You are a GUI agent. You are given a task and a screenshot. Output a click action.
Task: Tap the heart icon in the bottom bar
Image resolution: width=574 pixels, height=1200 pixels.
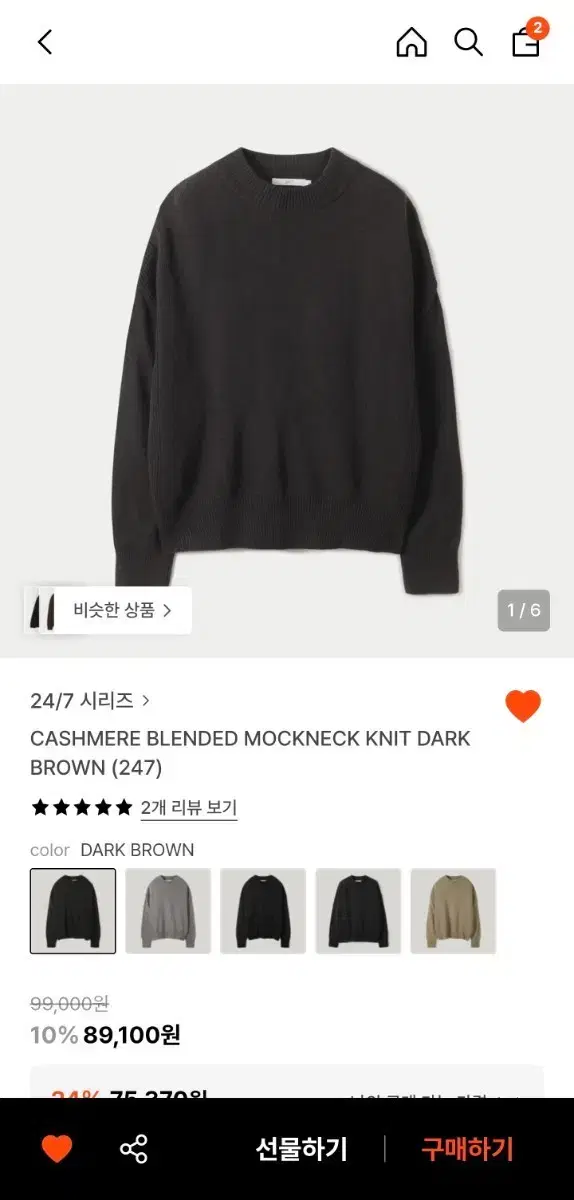pos(57,1149)
